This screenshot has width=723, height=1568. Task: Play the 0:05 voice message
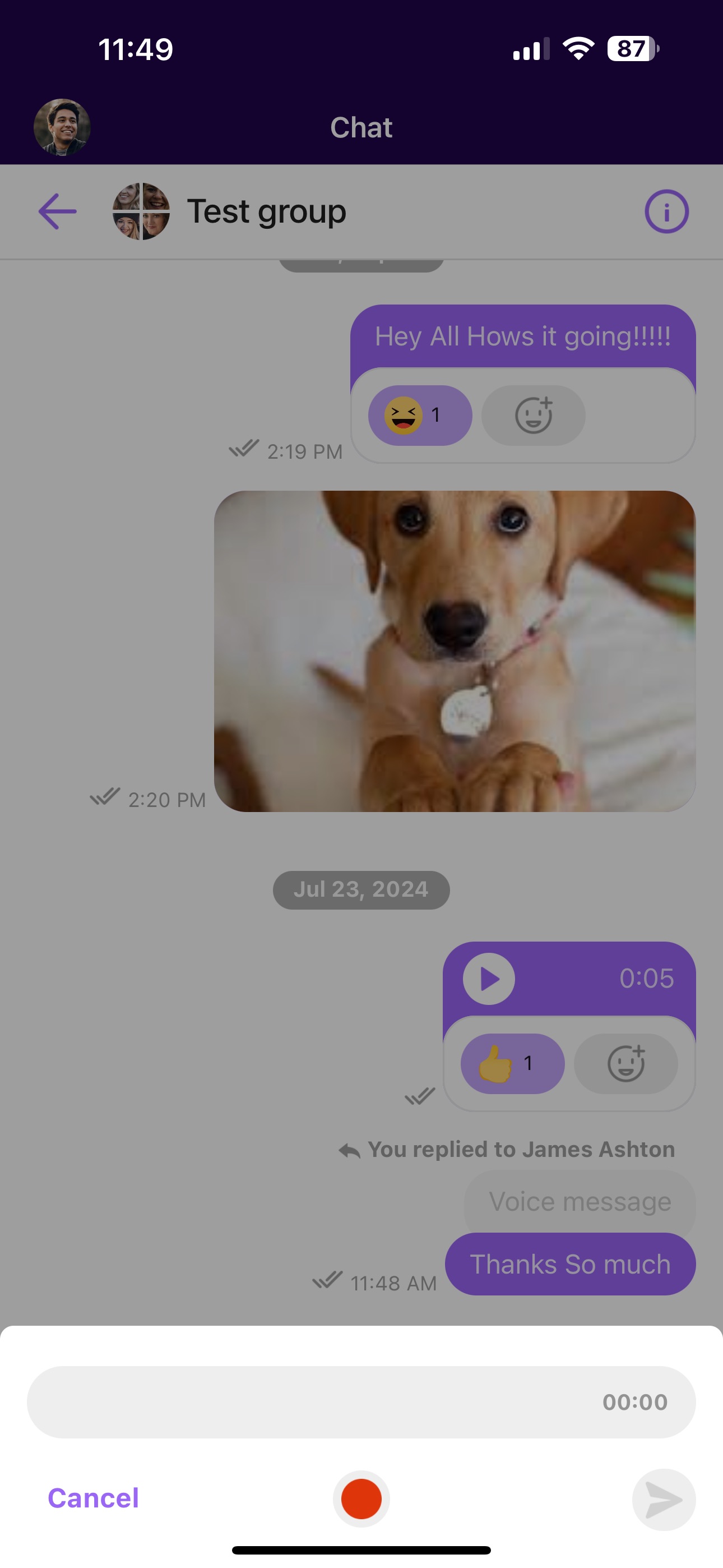489,979
